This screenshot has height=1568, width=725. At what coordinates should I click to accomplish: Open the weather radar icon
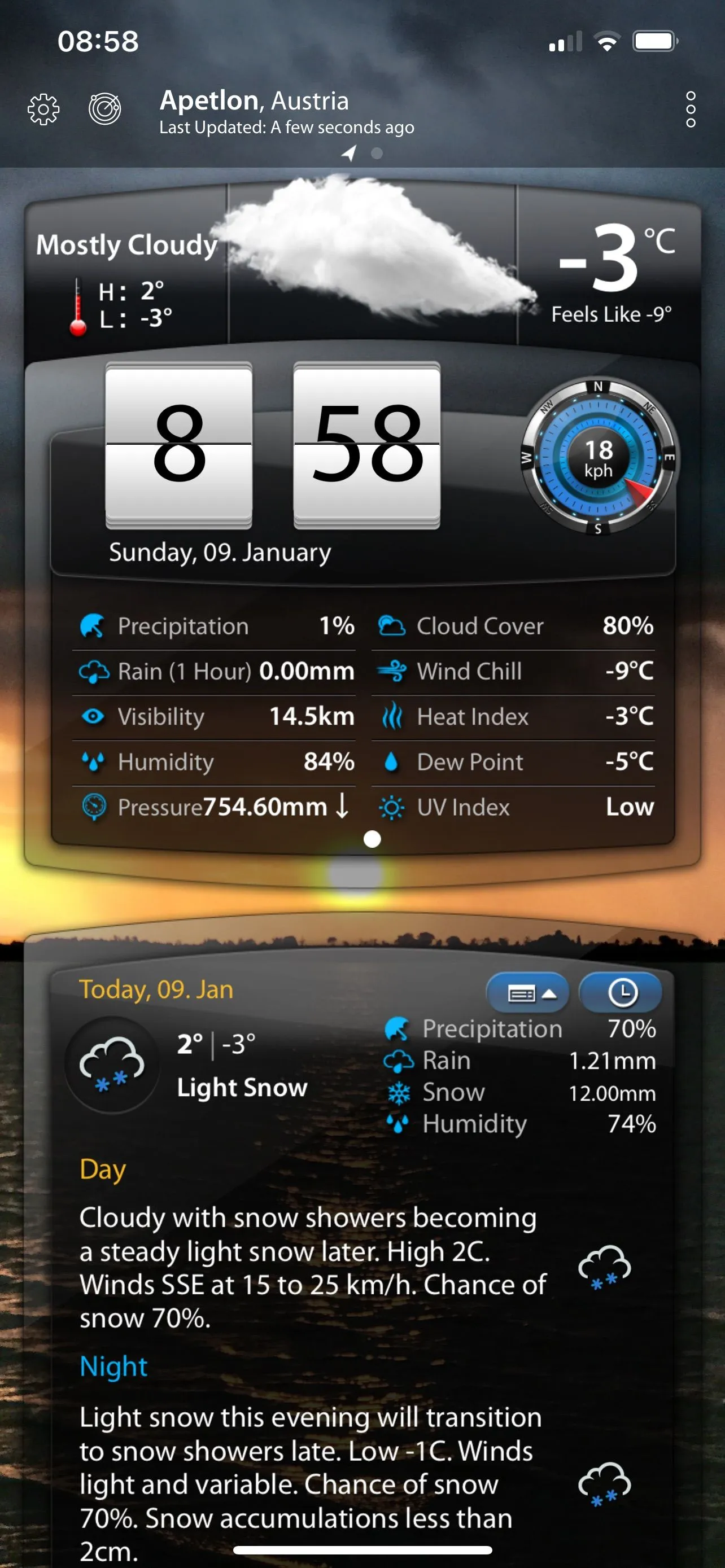click(x=104, y=110)
